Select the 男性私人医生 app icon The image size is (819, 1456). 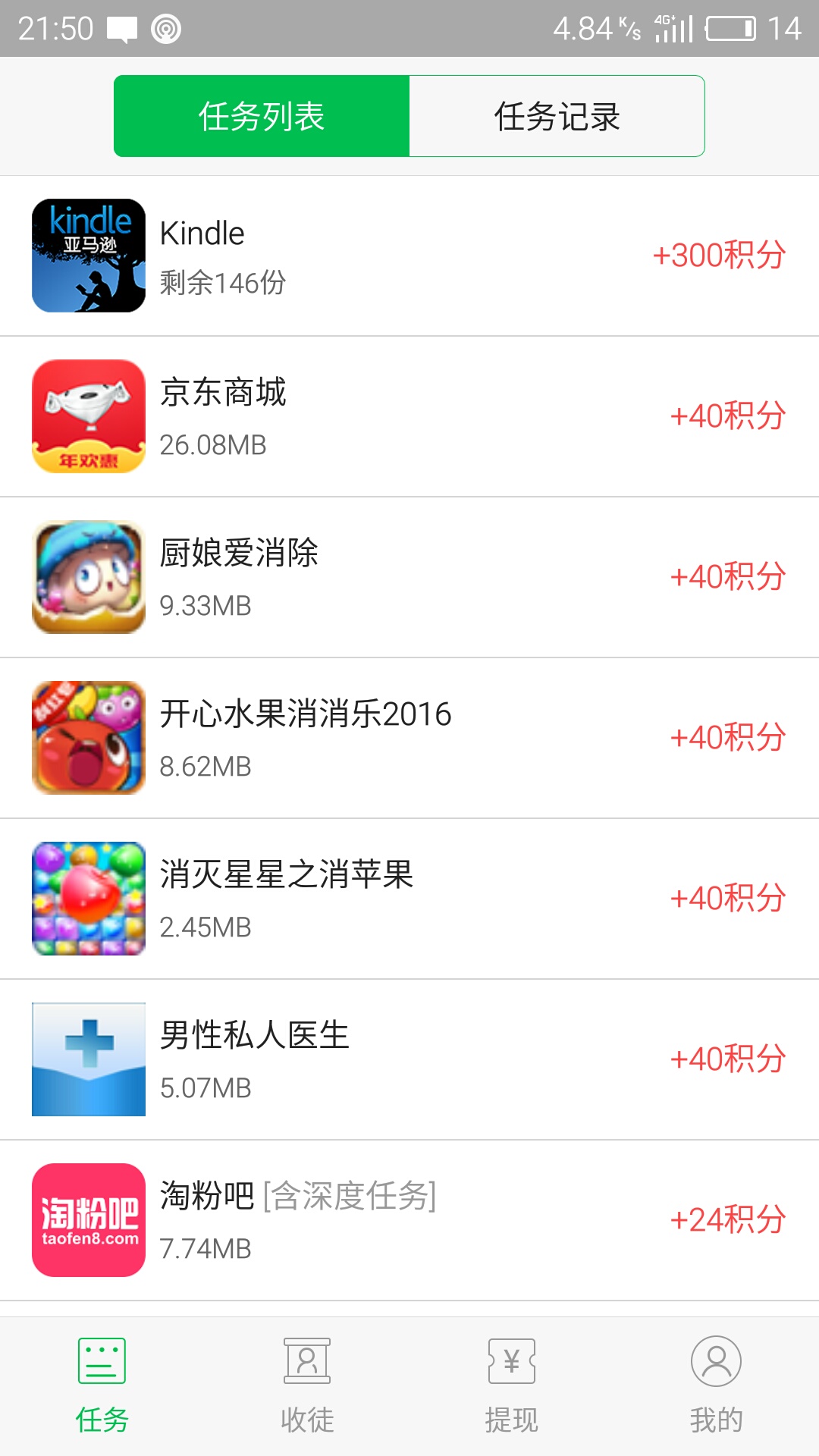(87, 1059)
